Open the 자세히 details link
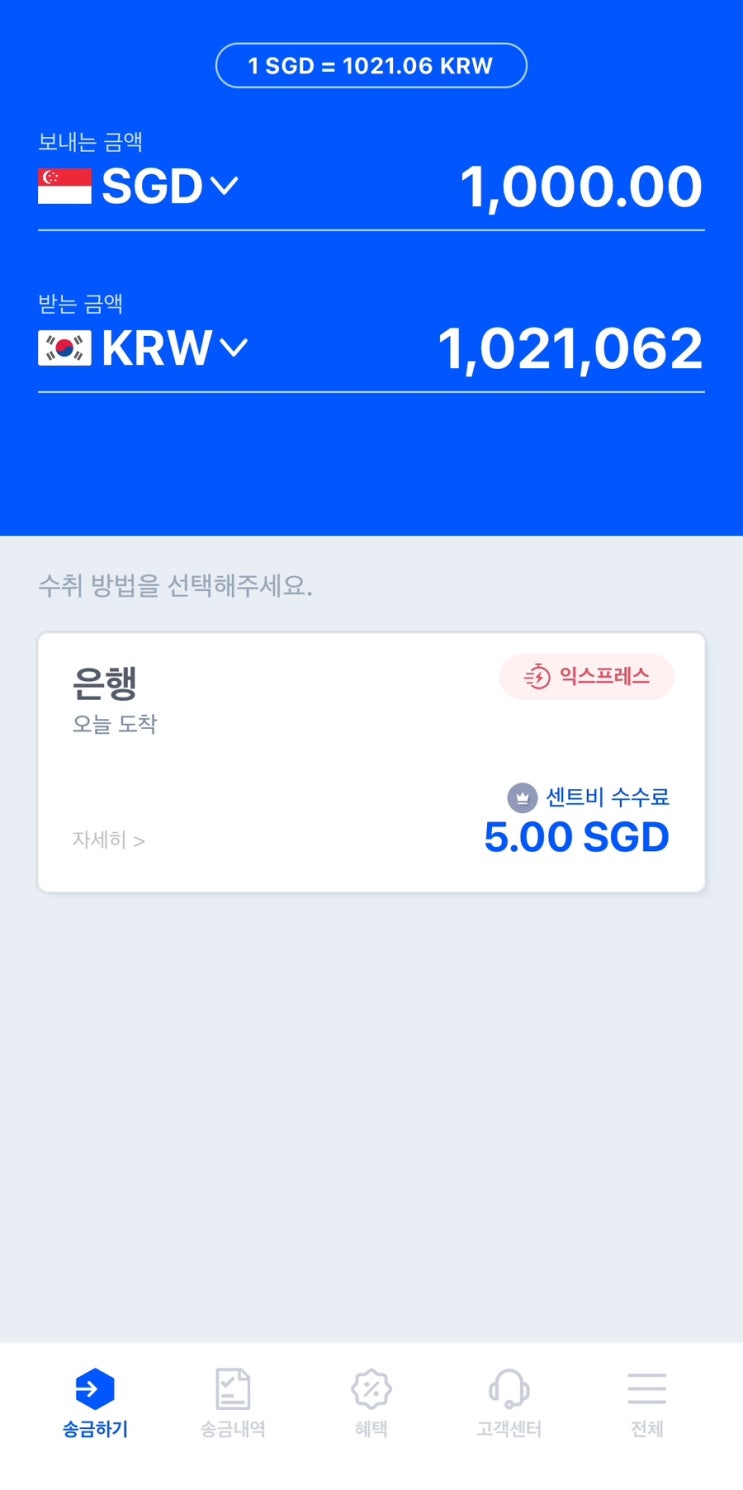The image size is (743, 1490). (x=108, y=840)
